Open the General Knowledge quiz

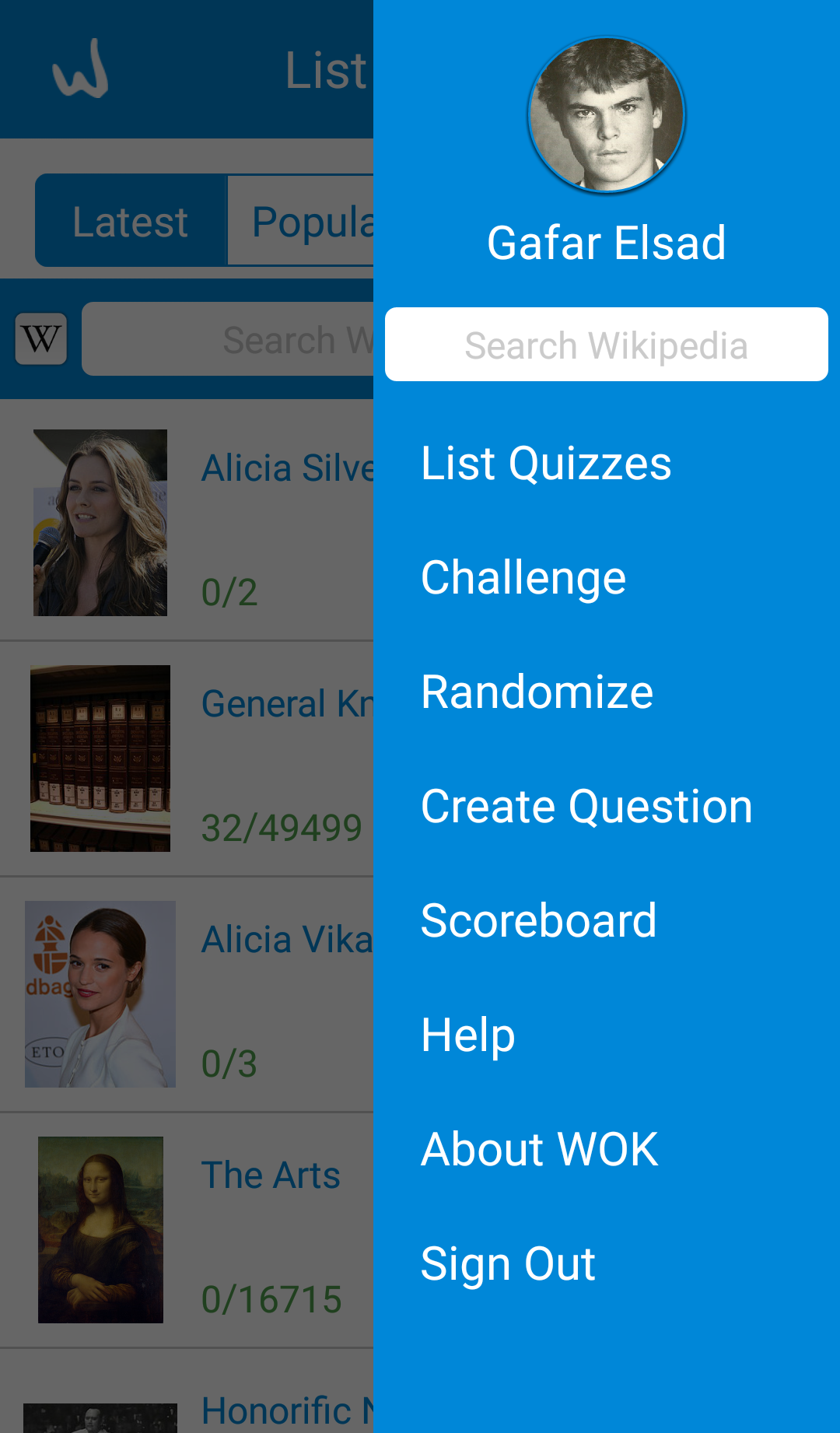[187, 759]
